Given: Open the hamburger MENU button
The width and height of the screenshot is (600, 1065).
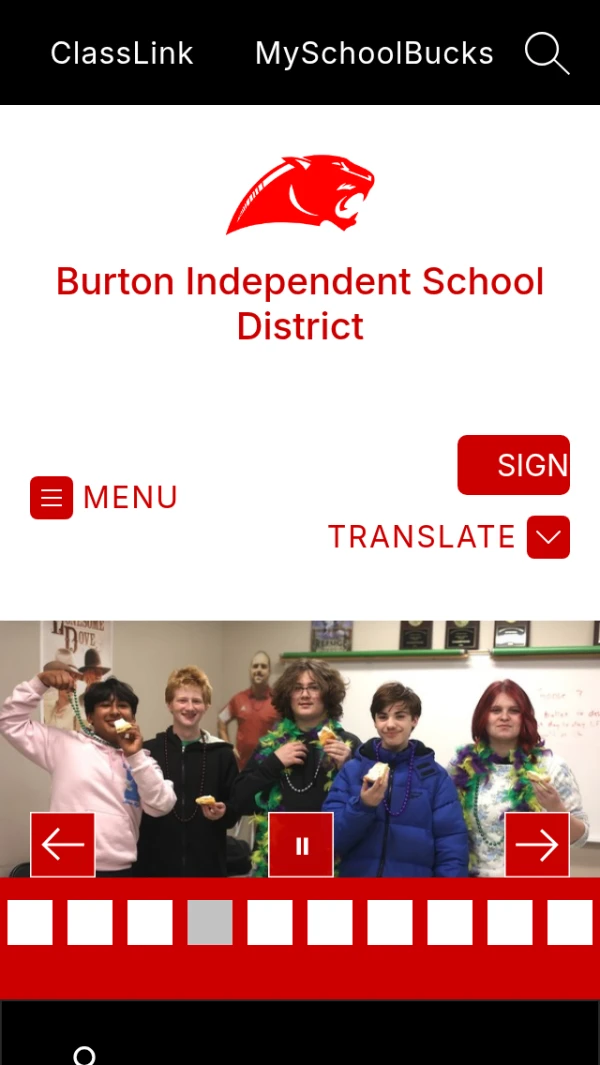Looking at the screenshot, I should coord(52,497).
